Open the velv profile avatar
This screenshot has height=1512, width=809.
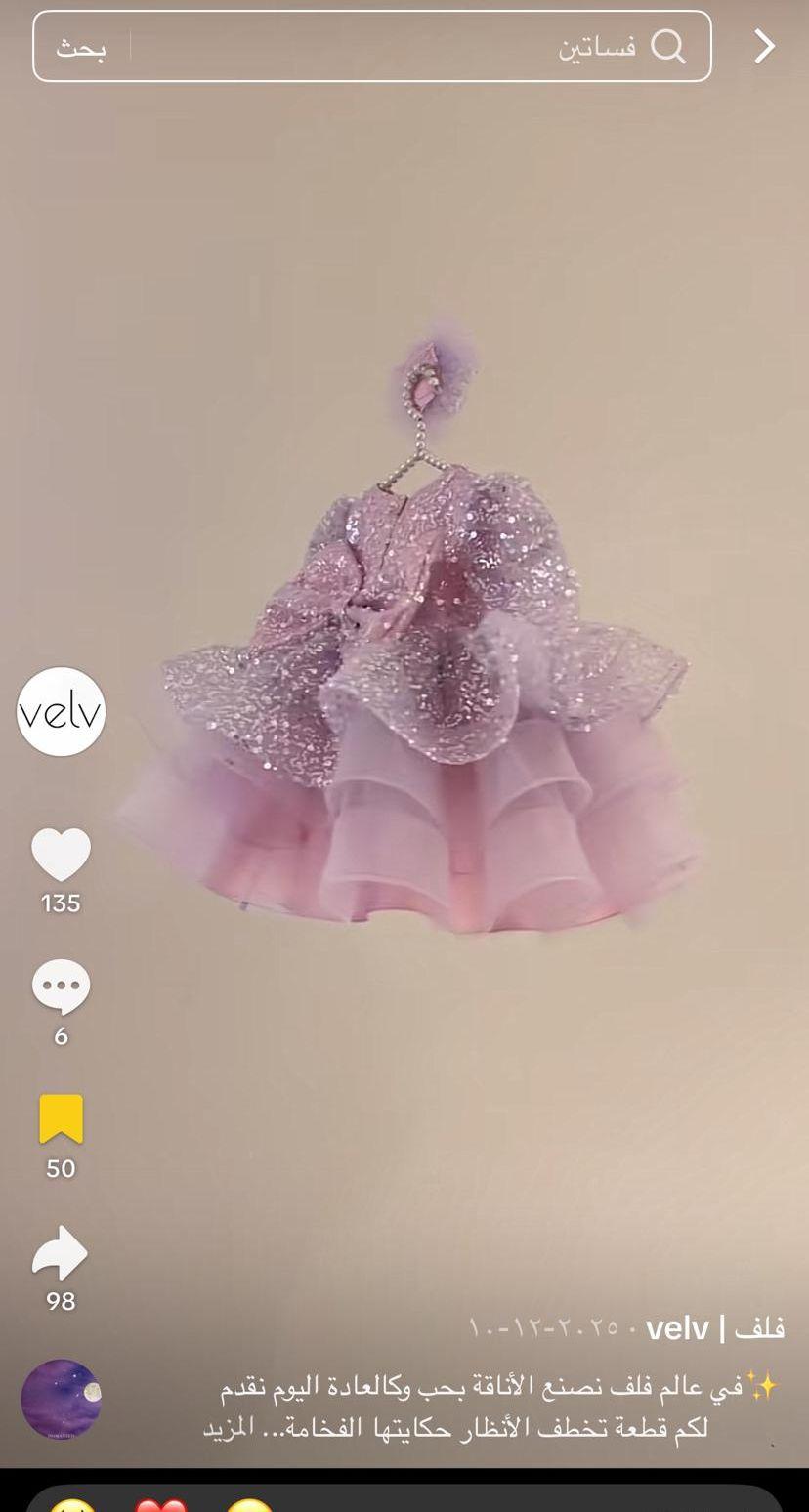(x=61, y=712)
